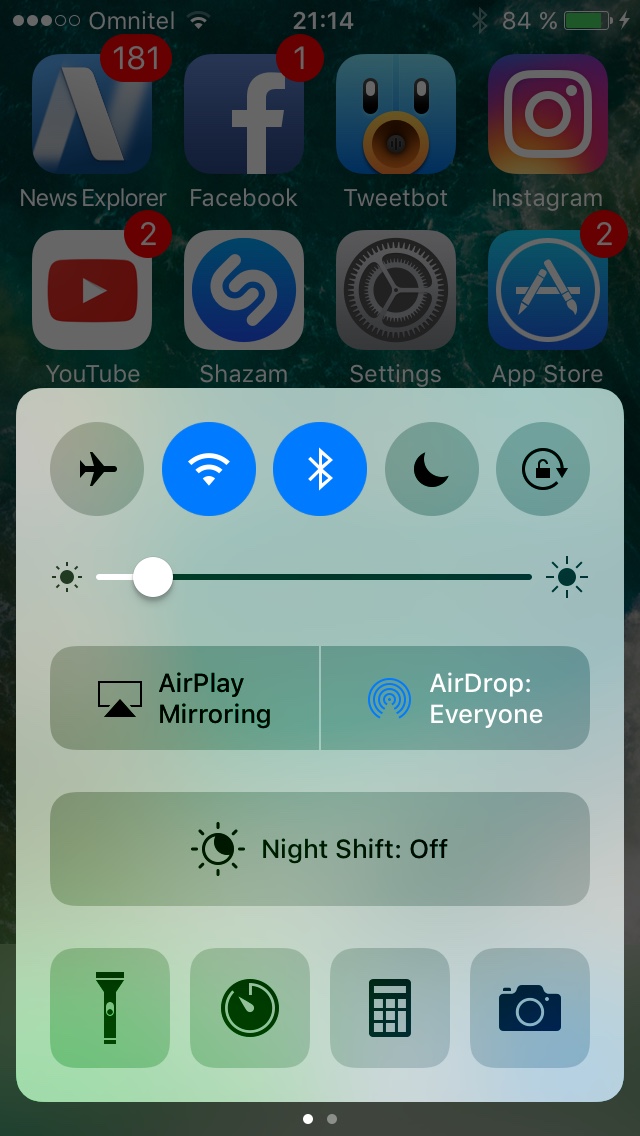Open the camera

pyautogui.click(x=530, y=1008)
